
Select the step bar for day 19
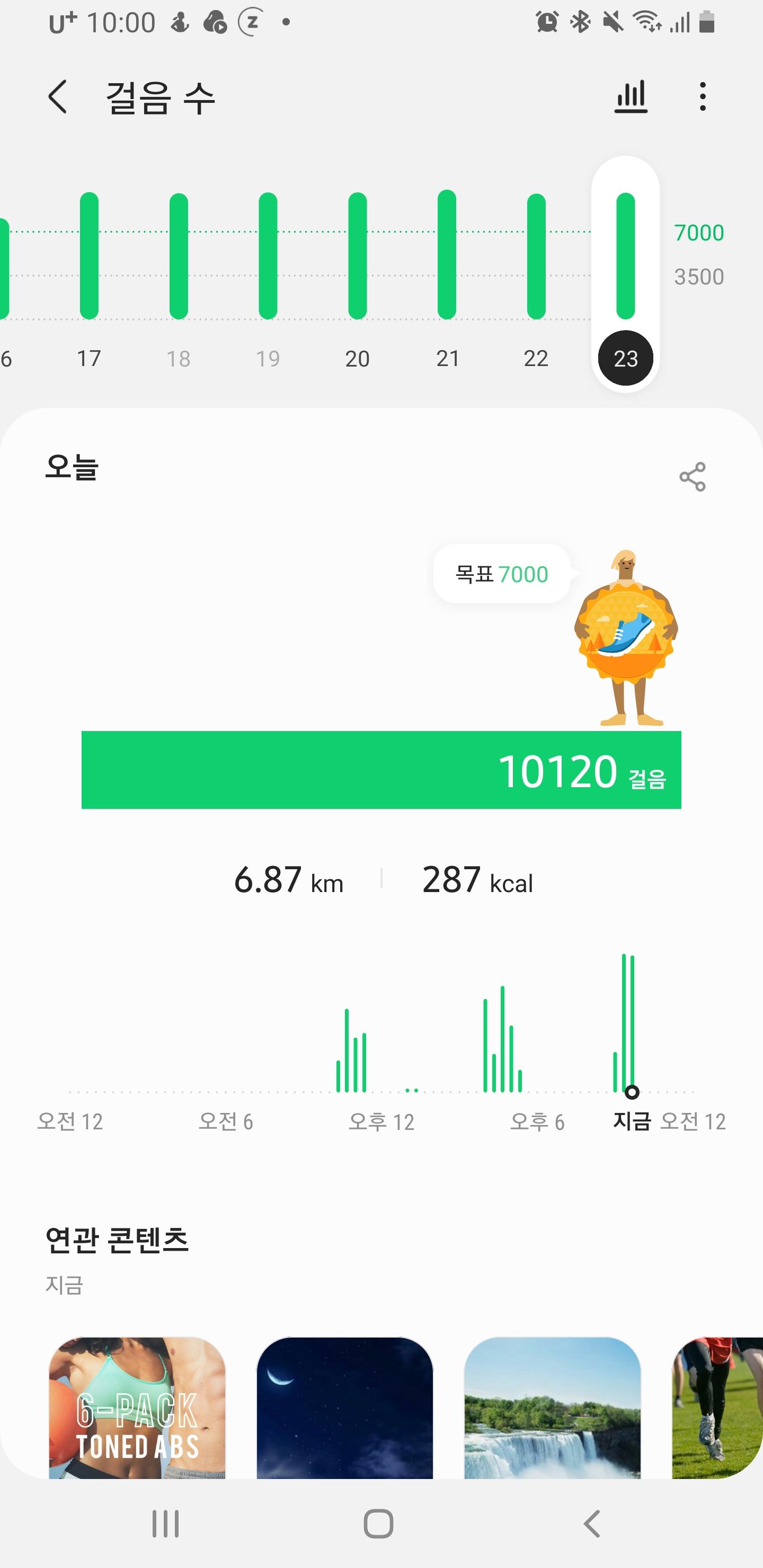pyautogui.click(x=268, y=256)
